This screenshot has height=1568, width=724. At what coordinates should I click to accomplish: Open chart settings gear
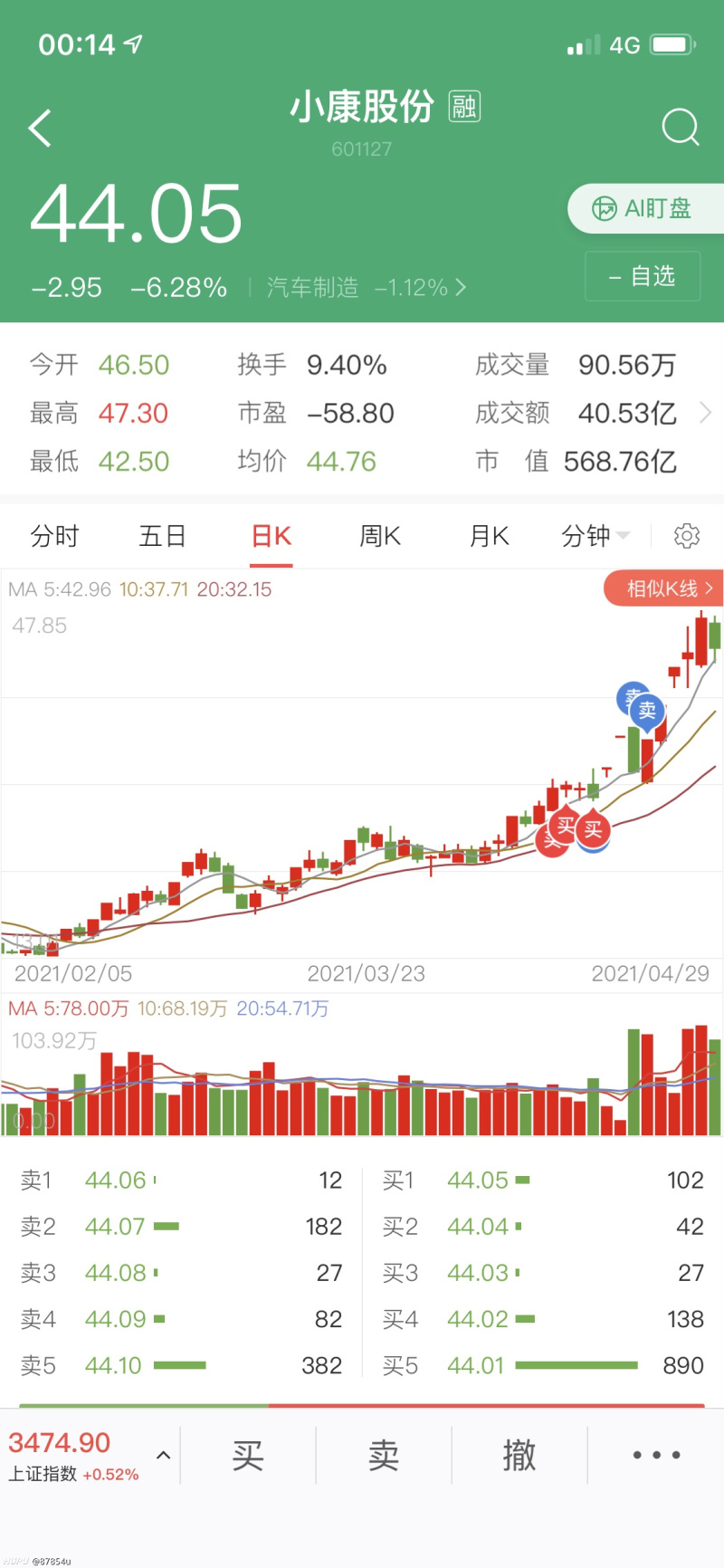687,536
